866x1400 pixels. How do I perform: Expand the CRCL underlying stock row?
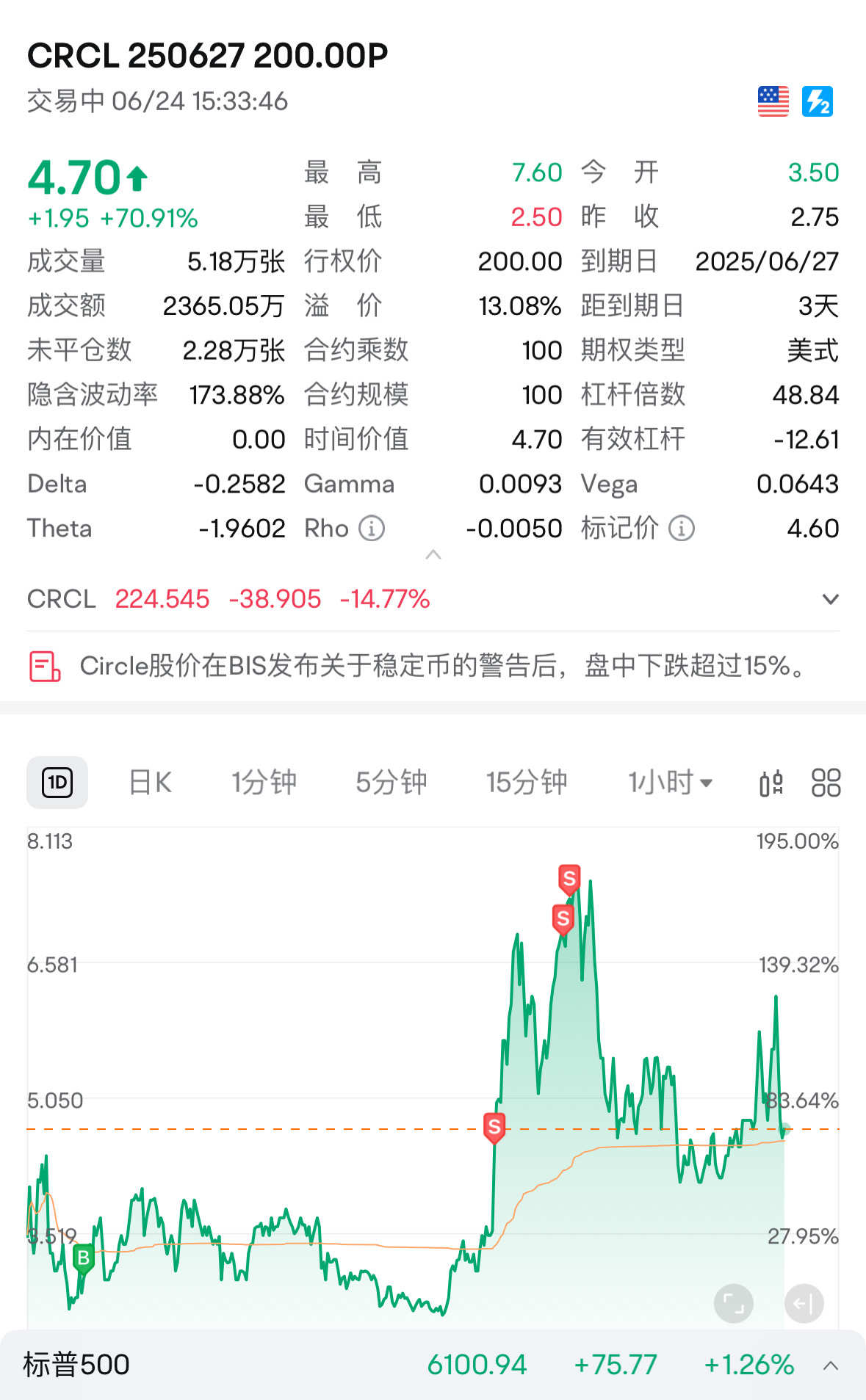[830, 599]
